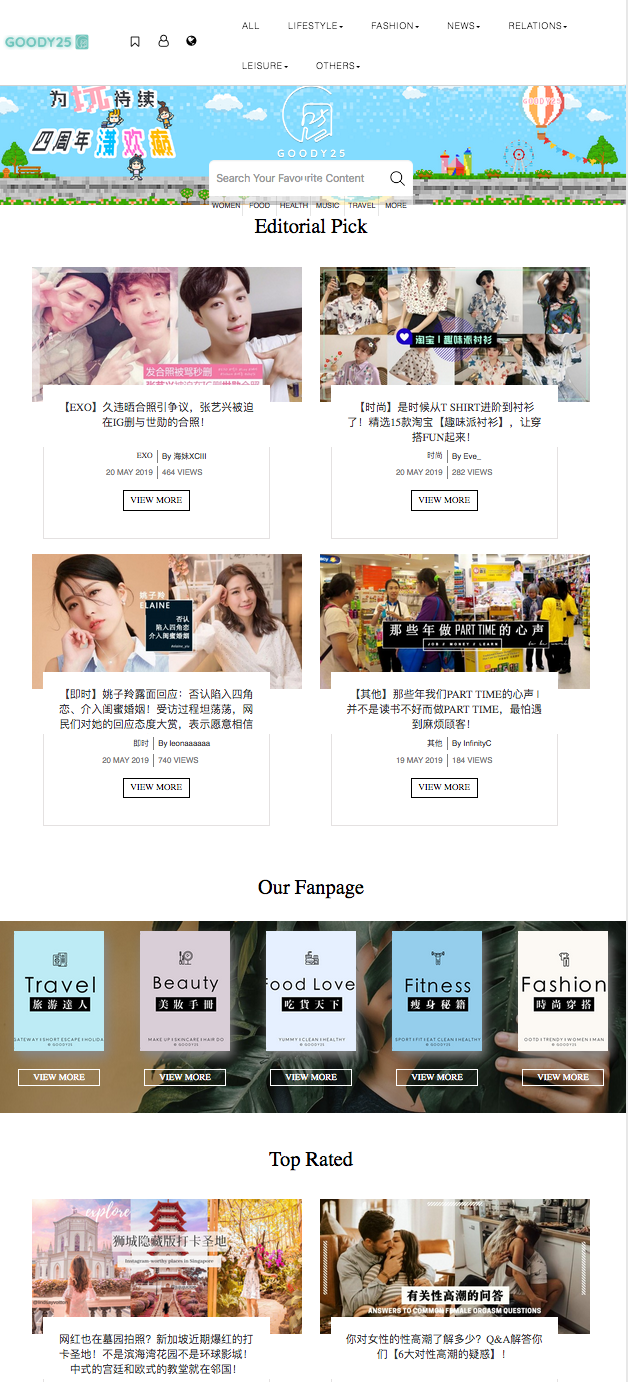This screenshot has height=1382, width=628.
Task: Open the Travel fanpage View More
Action: pyautogui.click(x=59, y=1077)
